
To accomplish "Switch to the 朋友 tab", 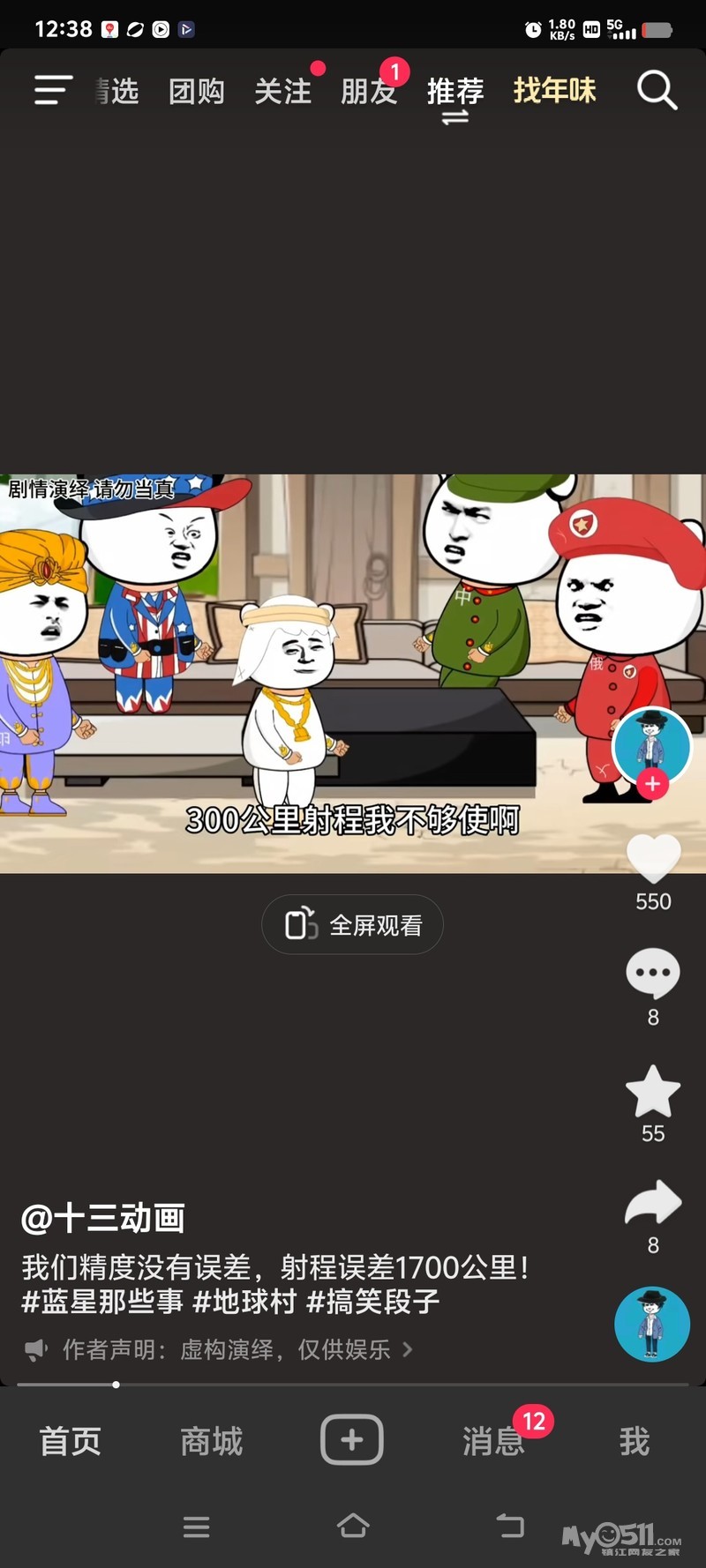I will (370, 91).
